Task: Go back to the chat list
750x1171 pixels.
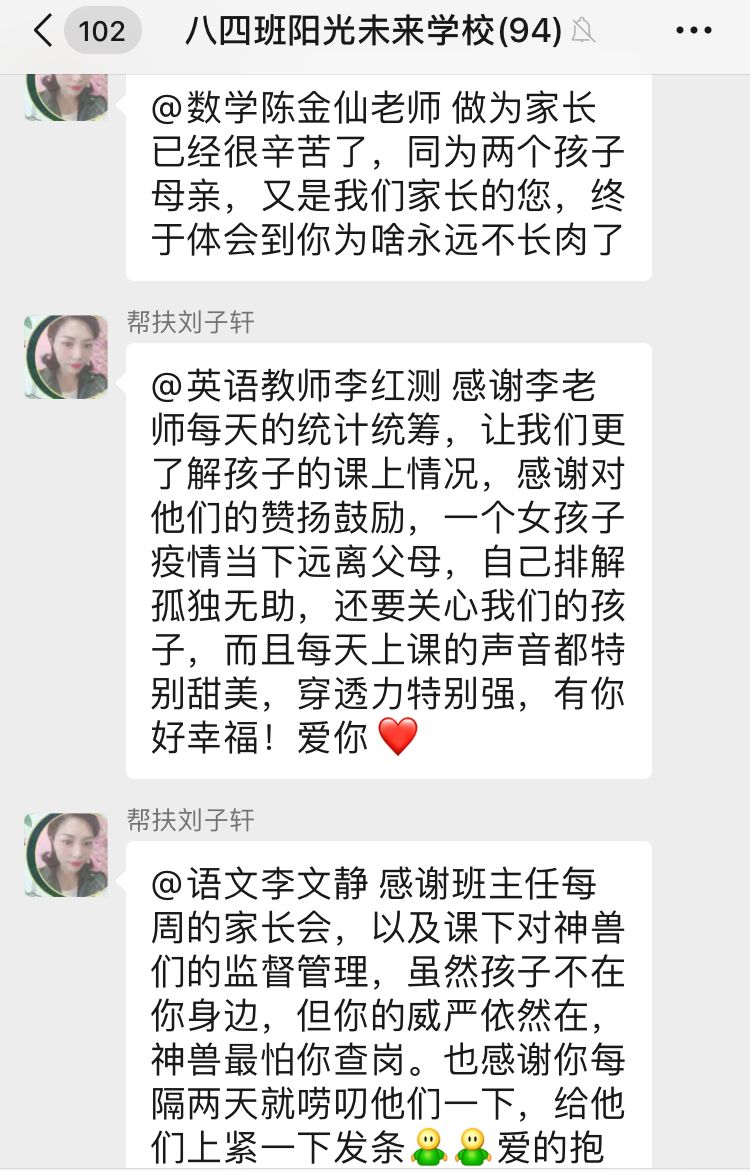Action: pyautogui.click(x=44, y=32)
